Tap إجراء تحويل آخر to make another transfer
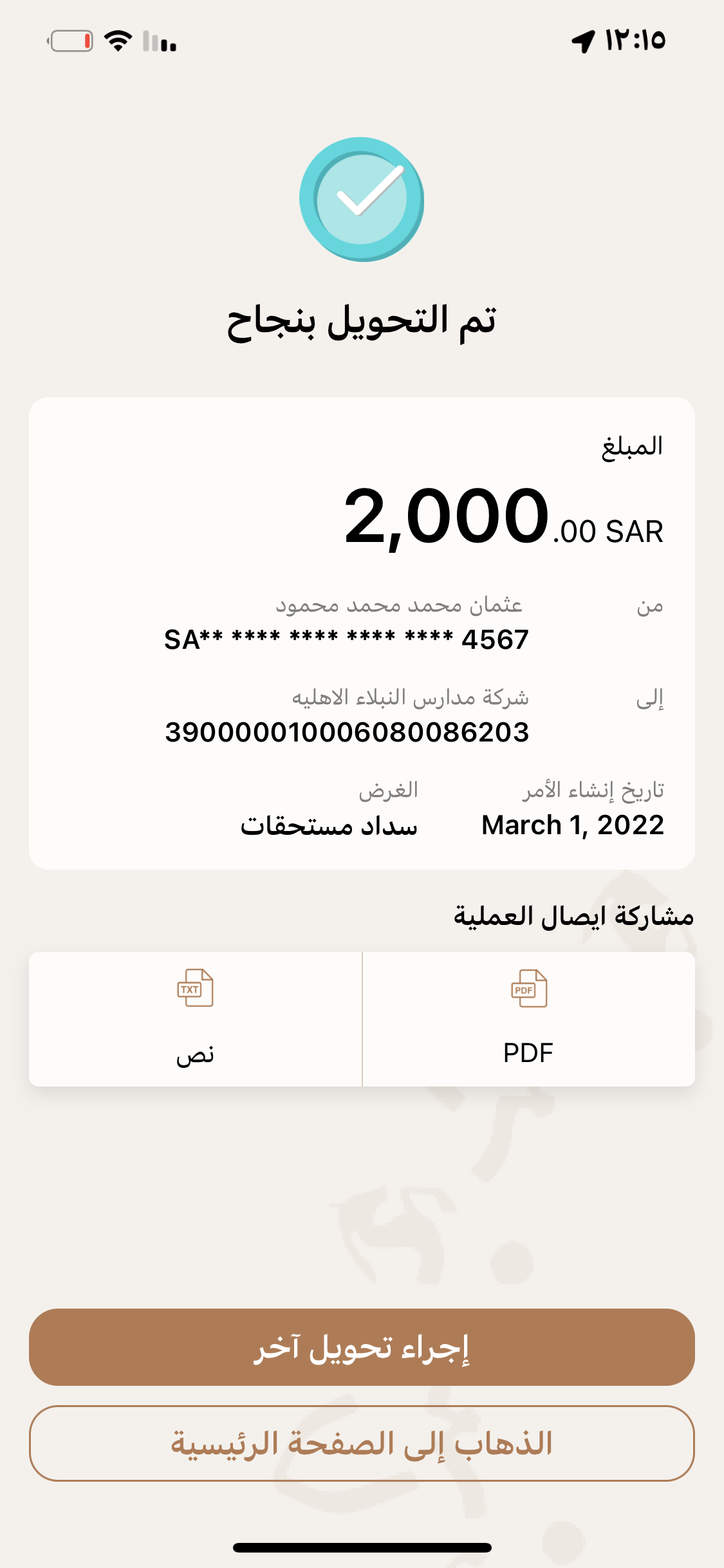Image resolution: width=724 pixels, height=1568 pixels. (362, 1347)
